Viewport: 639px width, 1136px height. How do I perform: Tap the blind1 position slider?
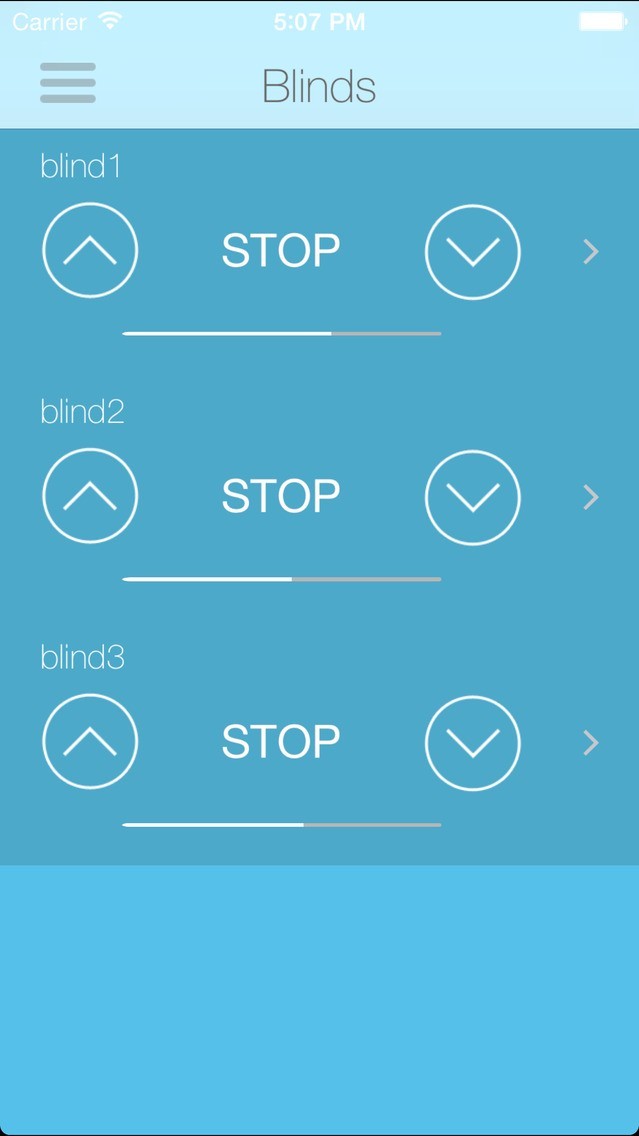(282, 333)
